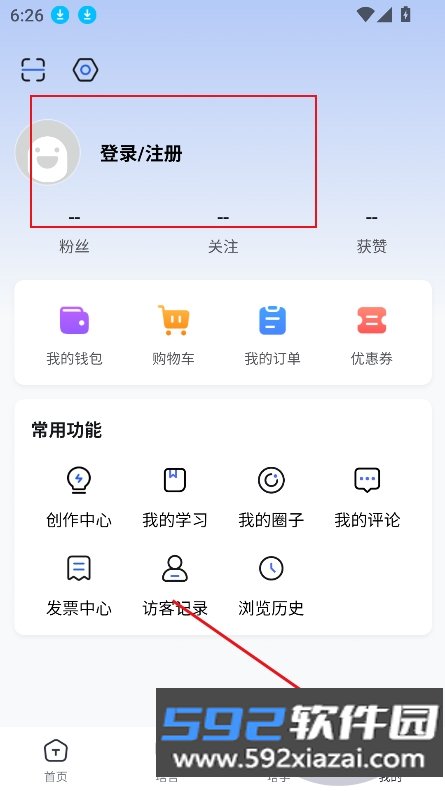Open the 发票中心 invoice center
445x791 pixels.
79,586
